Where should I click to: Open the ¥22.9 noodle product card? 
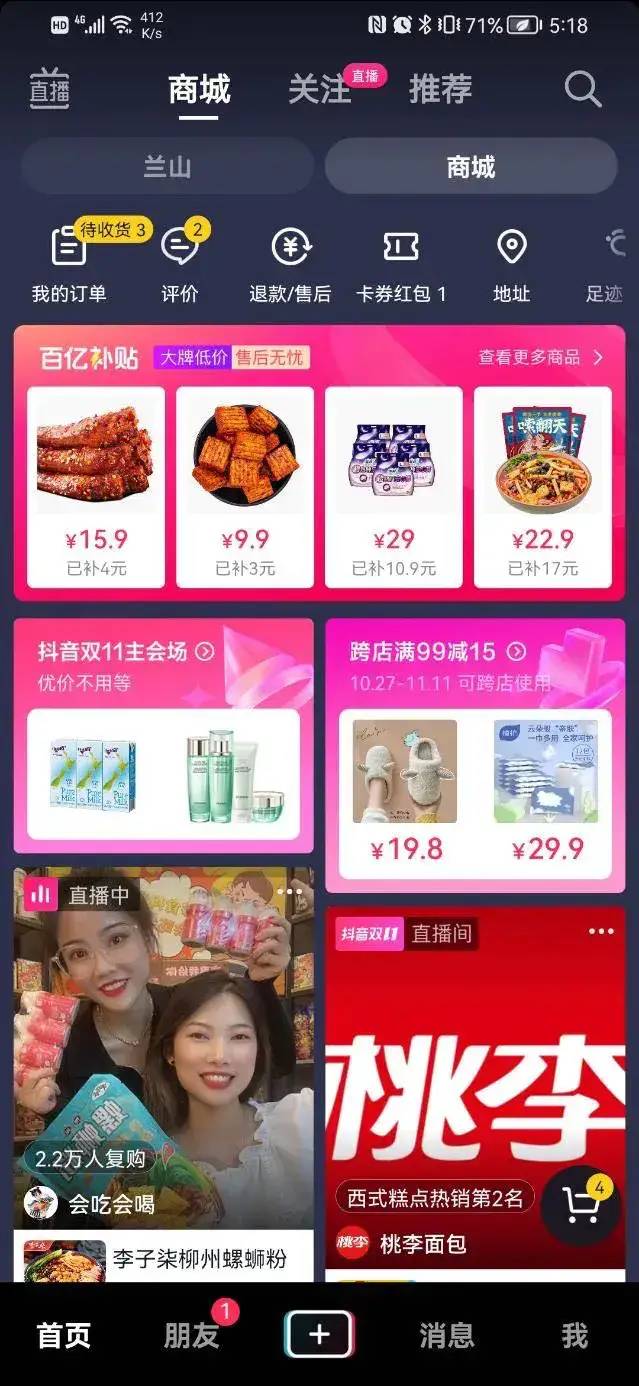(542, 486)
